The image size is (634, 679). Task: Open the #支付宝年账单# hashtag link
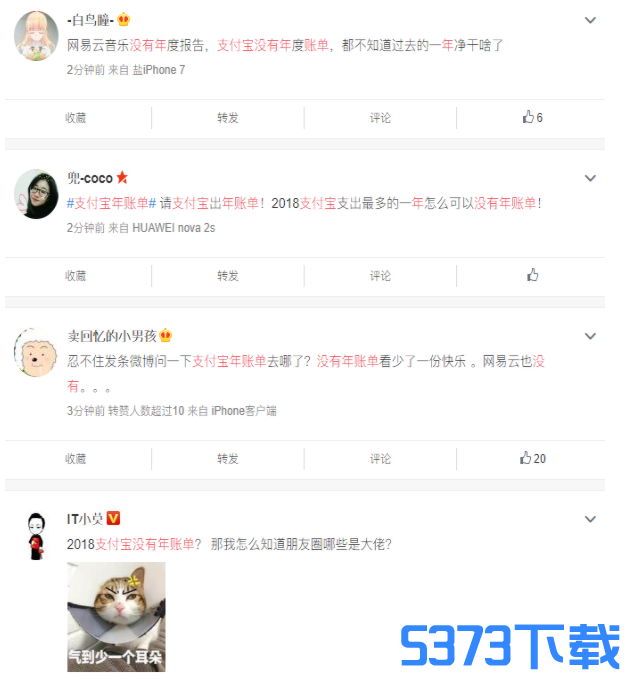tap(111, 202)
